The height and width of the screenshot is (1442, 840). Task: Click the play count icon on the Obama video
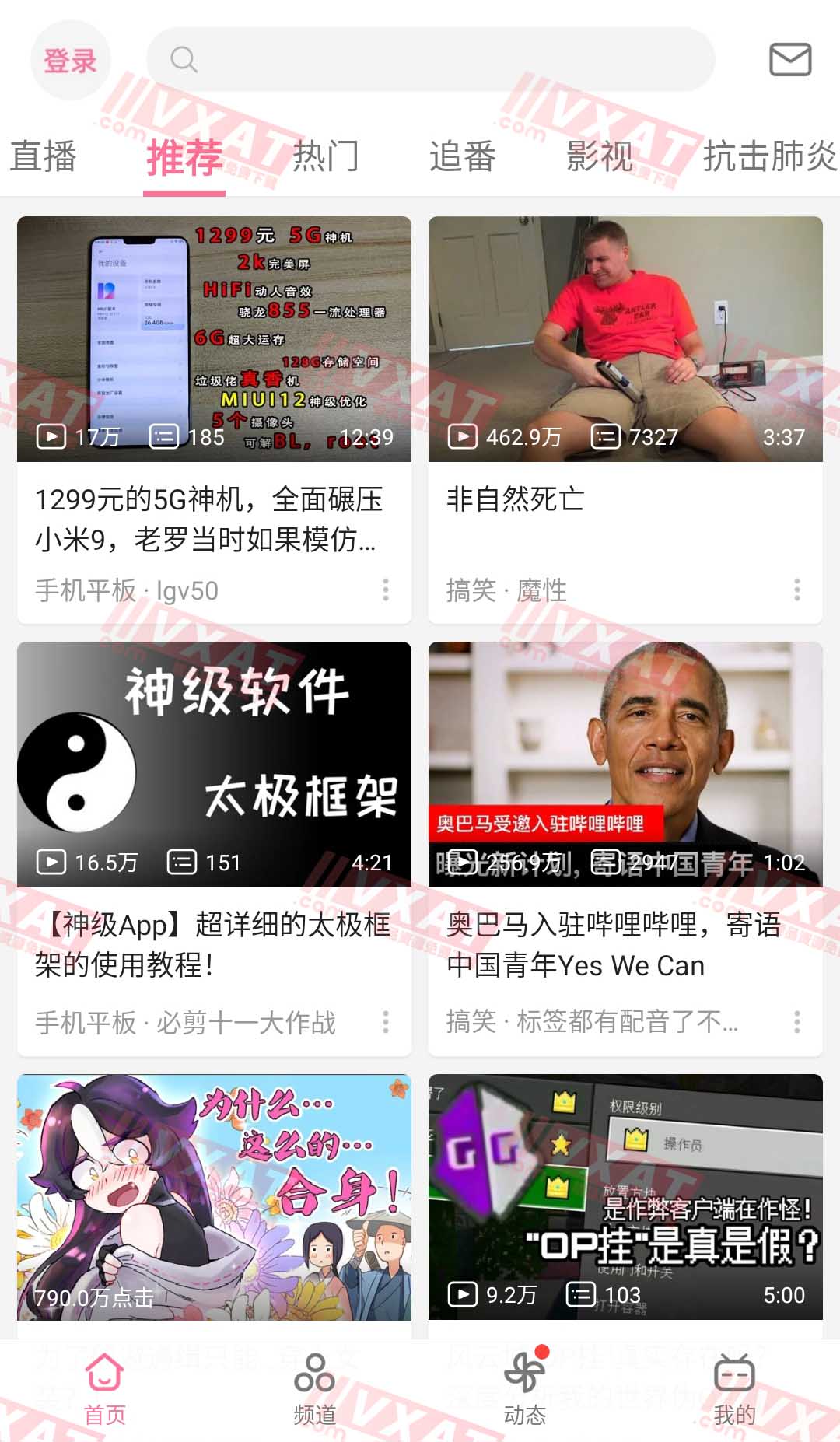tap(465, 863)
